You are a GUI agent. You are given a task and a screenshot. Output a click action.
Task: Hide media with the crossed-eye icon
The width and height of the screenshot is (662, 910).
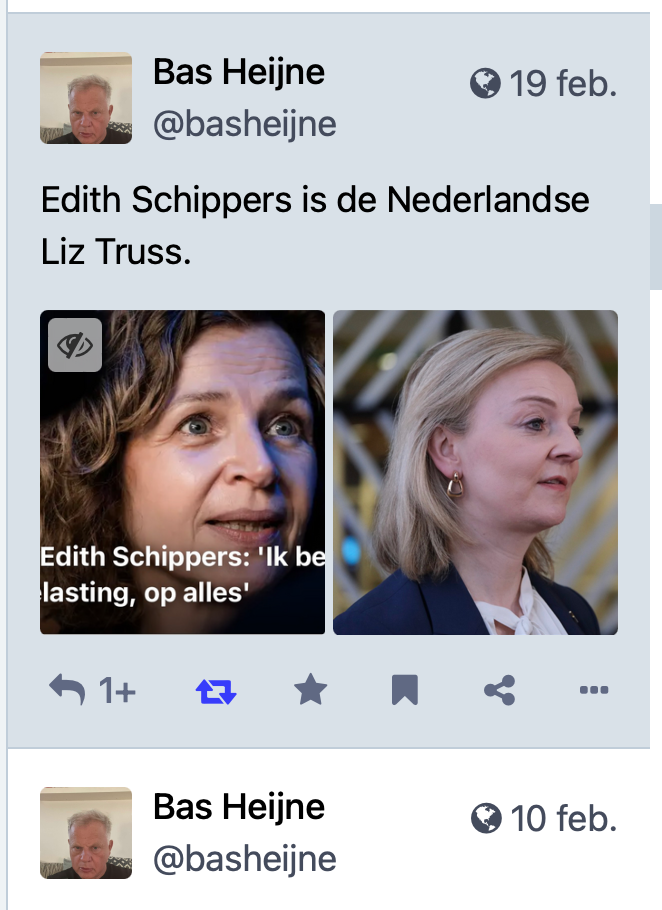click(75, 345)
